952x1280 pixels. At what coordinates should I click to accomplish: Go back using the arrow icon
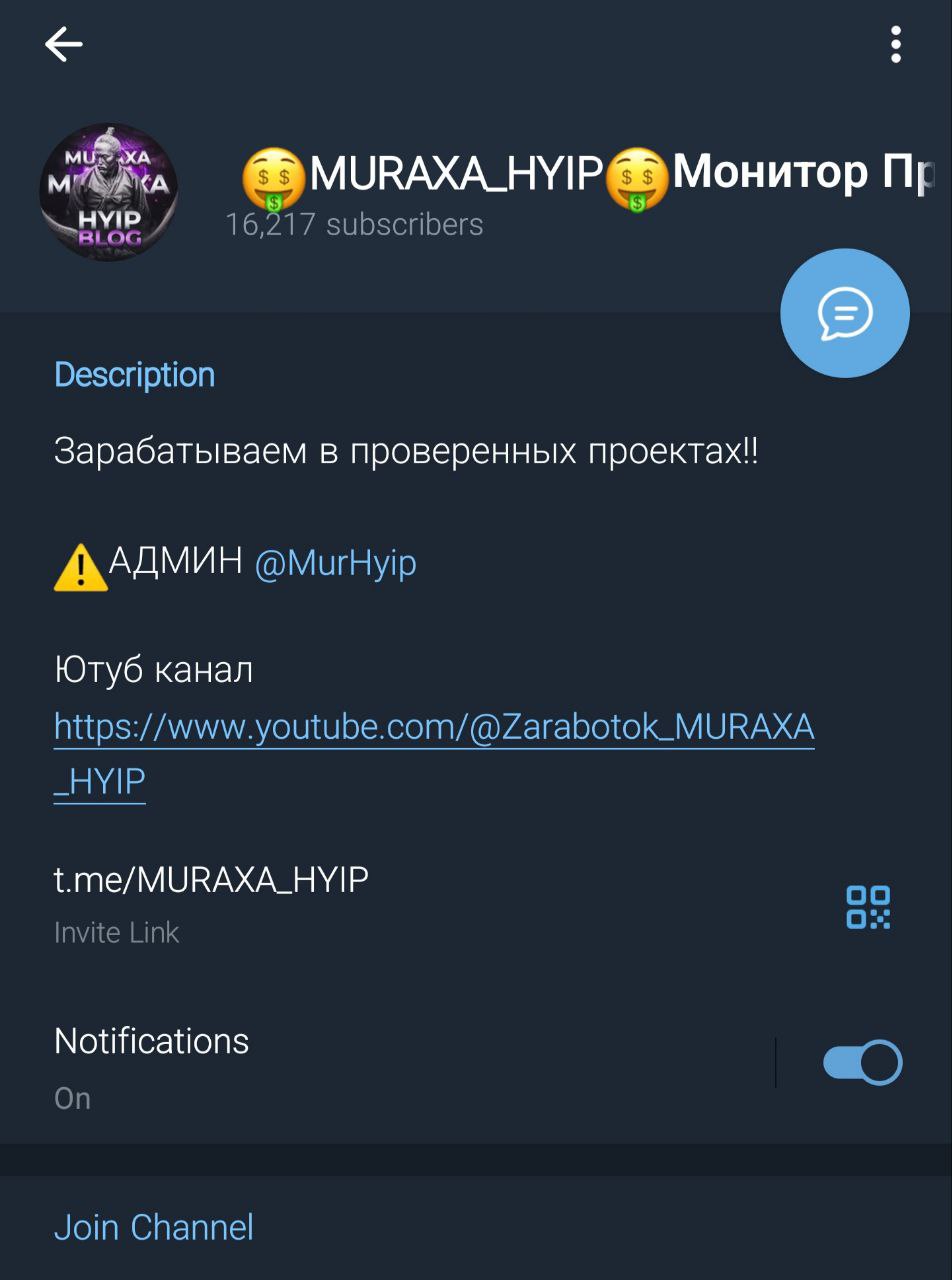pos(63,44)
